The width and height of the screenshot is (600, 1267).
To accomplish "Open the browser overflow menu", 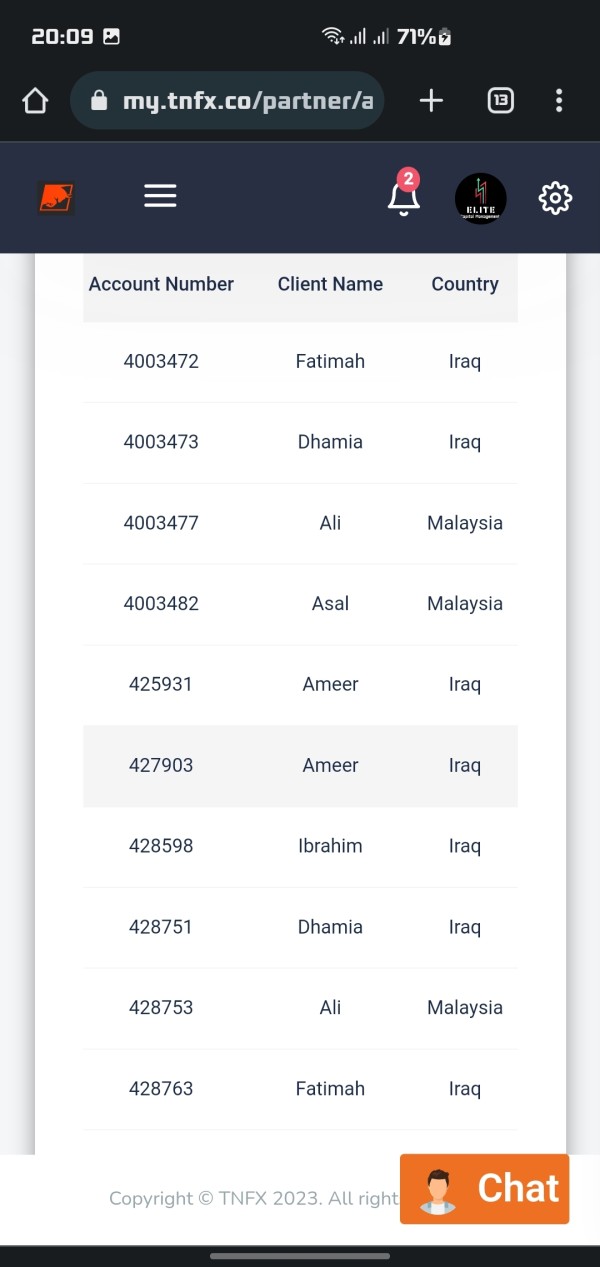I will [x=559, y=100].
